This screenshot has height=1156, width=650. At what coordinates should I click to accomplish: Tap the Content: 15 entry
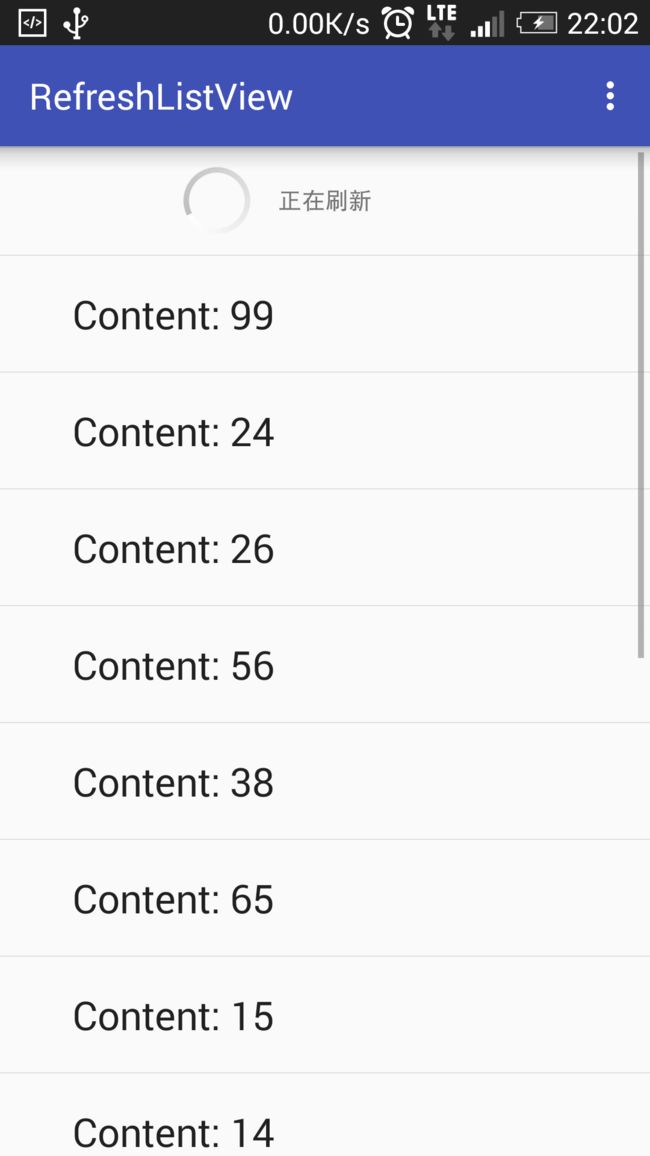325,1014
